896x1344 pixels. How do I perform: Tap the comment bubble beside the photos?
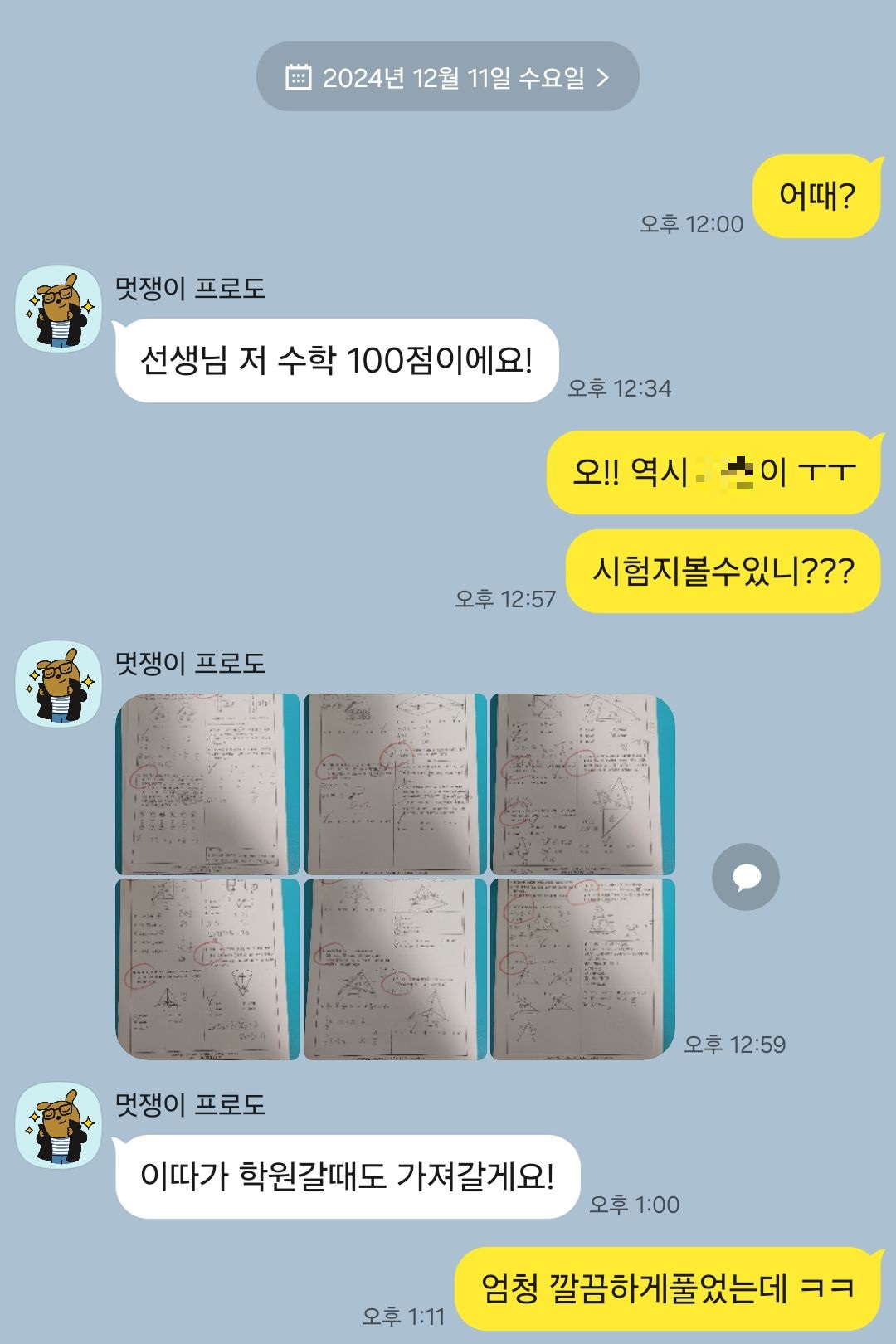(x=745, y=877)
